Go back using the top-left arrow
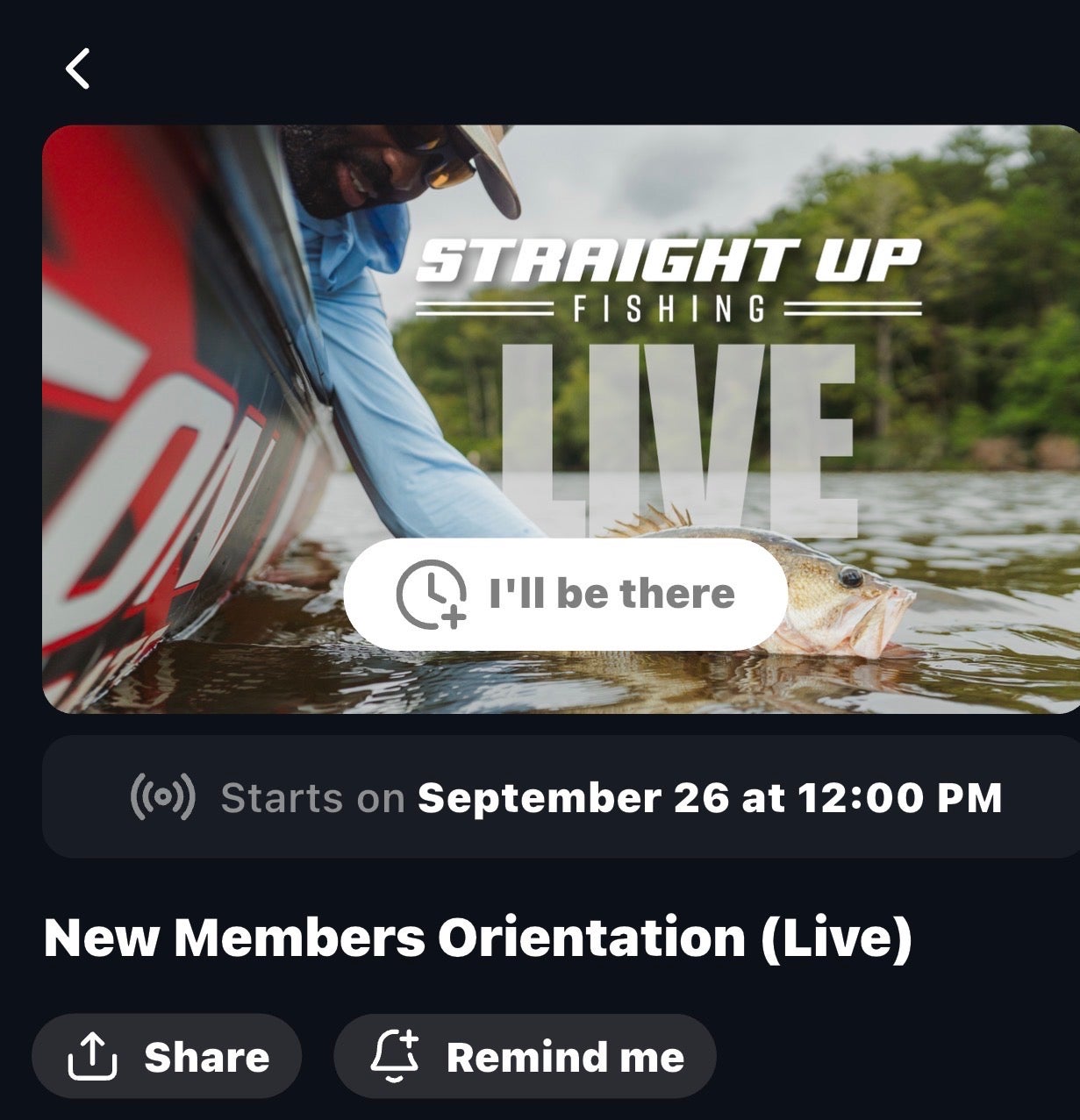The width and height of the screenshot is (1080, 1120). (x=78, y=68)
